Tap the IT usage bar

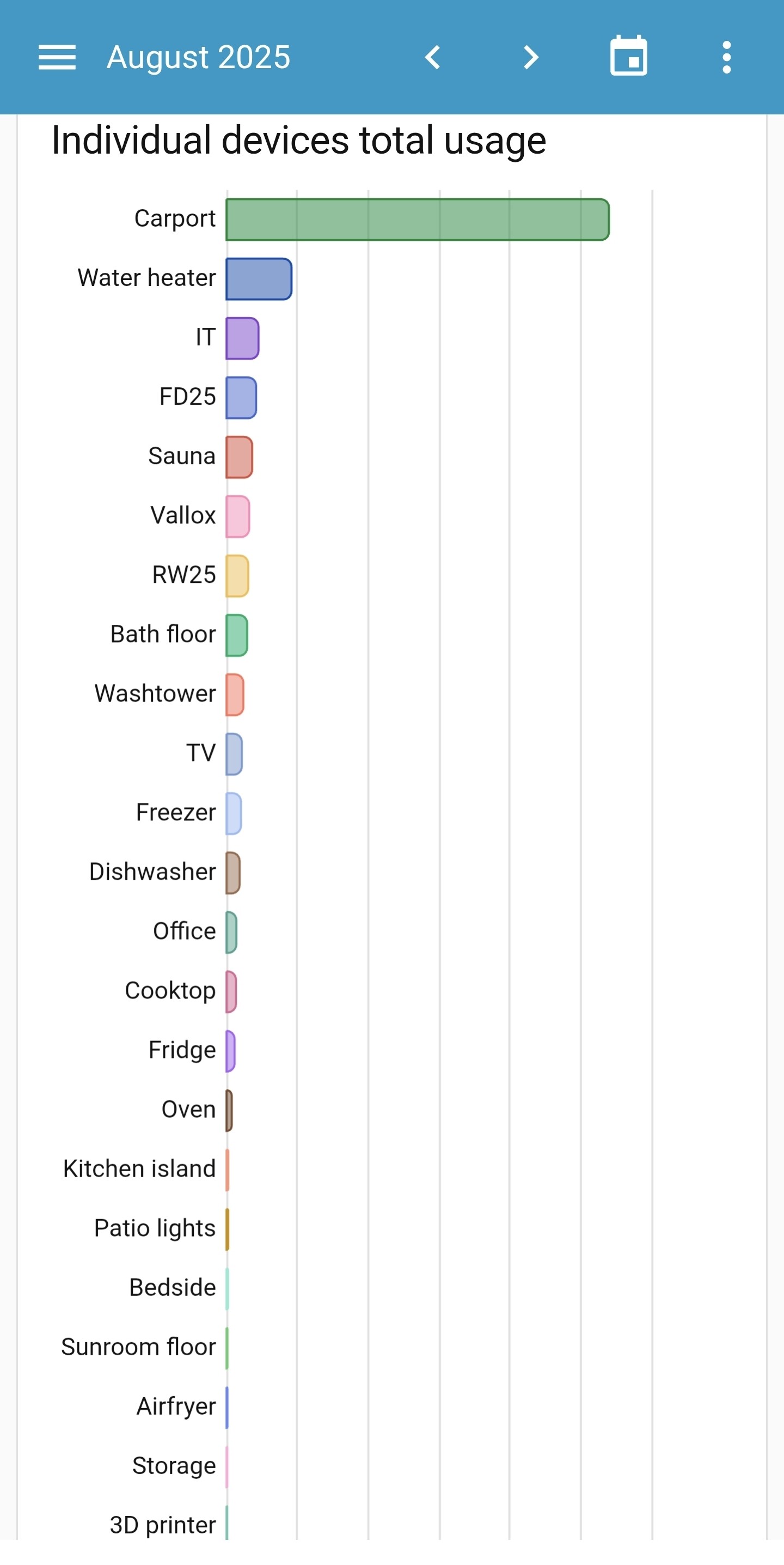(242, 338)
